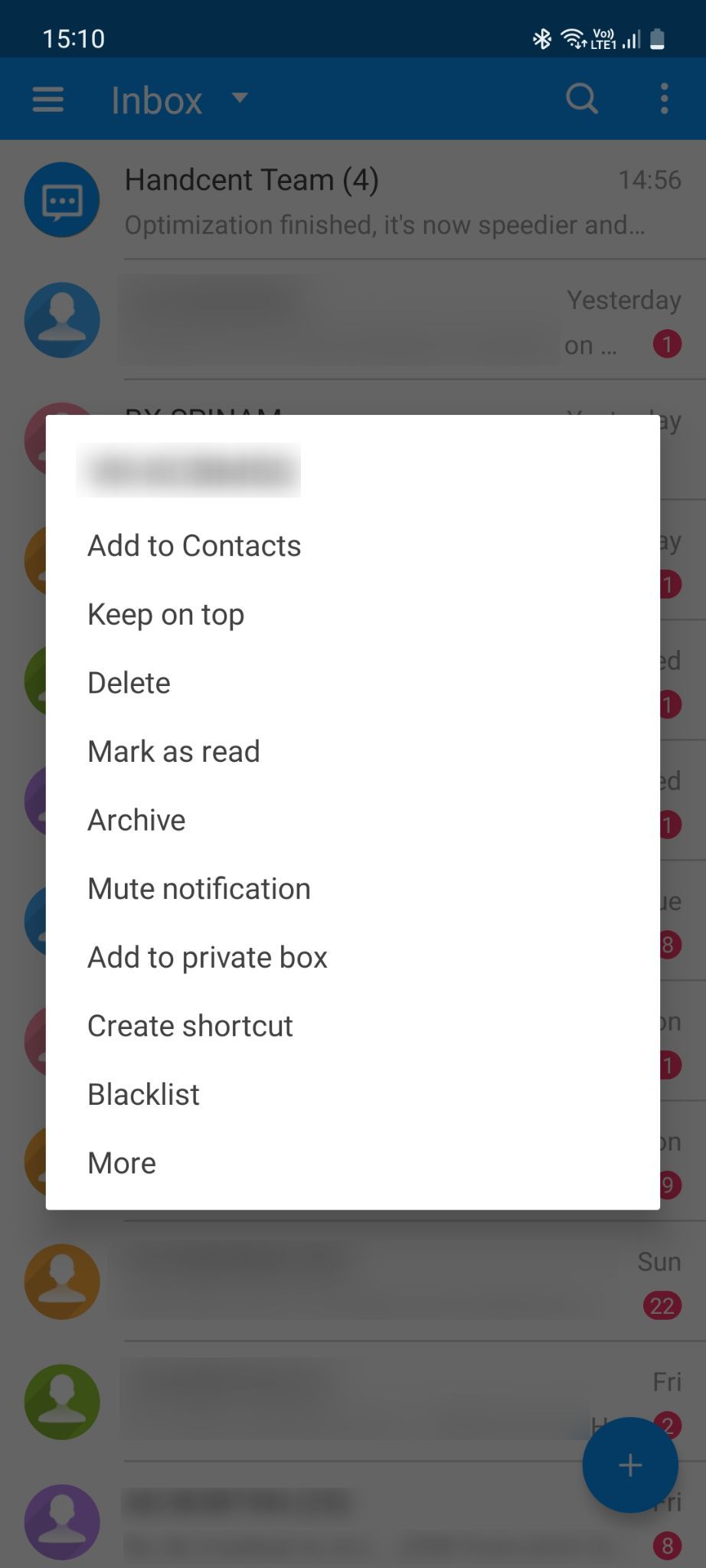Screen dimensions: 706x1568
Task: Enable Keep on top for this conversation
Action: (165, 613)
